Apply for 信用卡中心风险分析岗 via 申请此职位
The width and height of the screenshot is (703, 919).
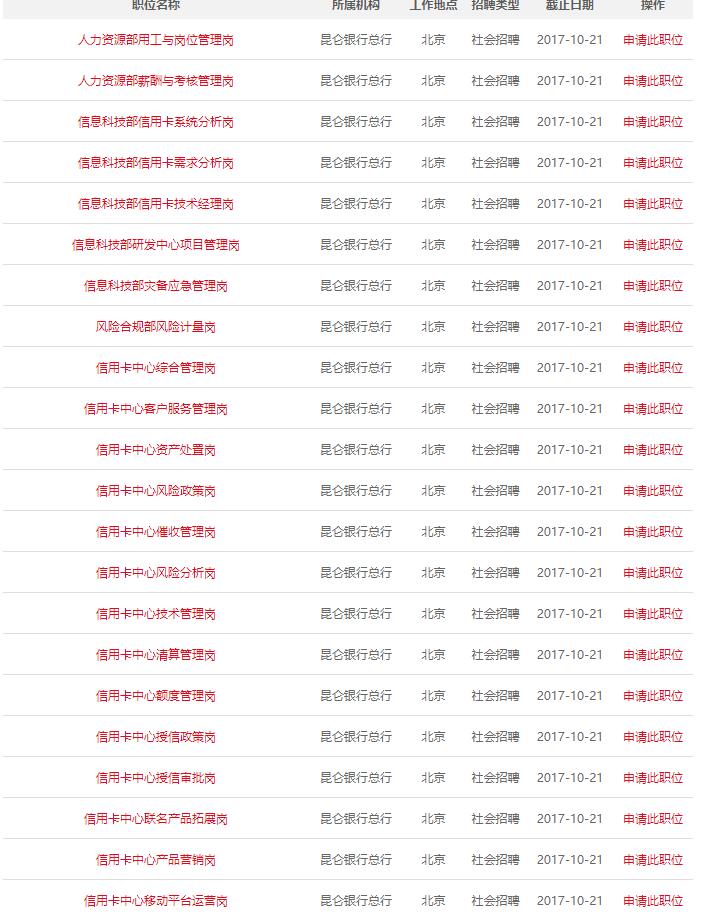click(x=652, y=573)
